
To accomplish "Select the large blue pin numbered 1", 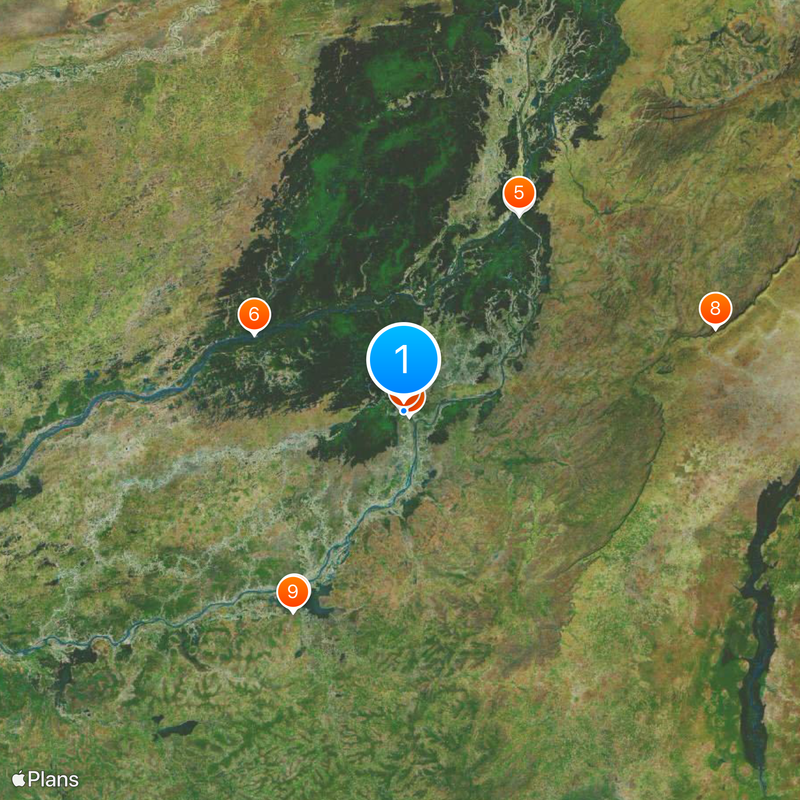I will 403,360.
